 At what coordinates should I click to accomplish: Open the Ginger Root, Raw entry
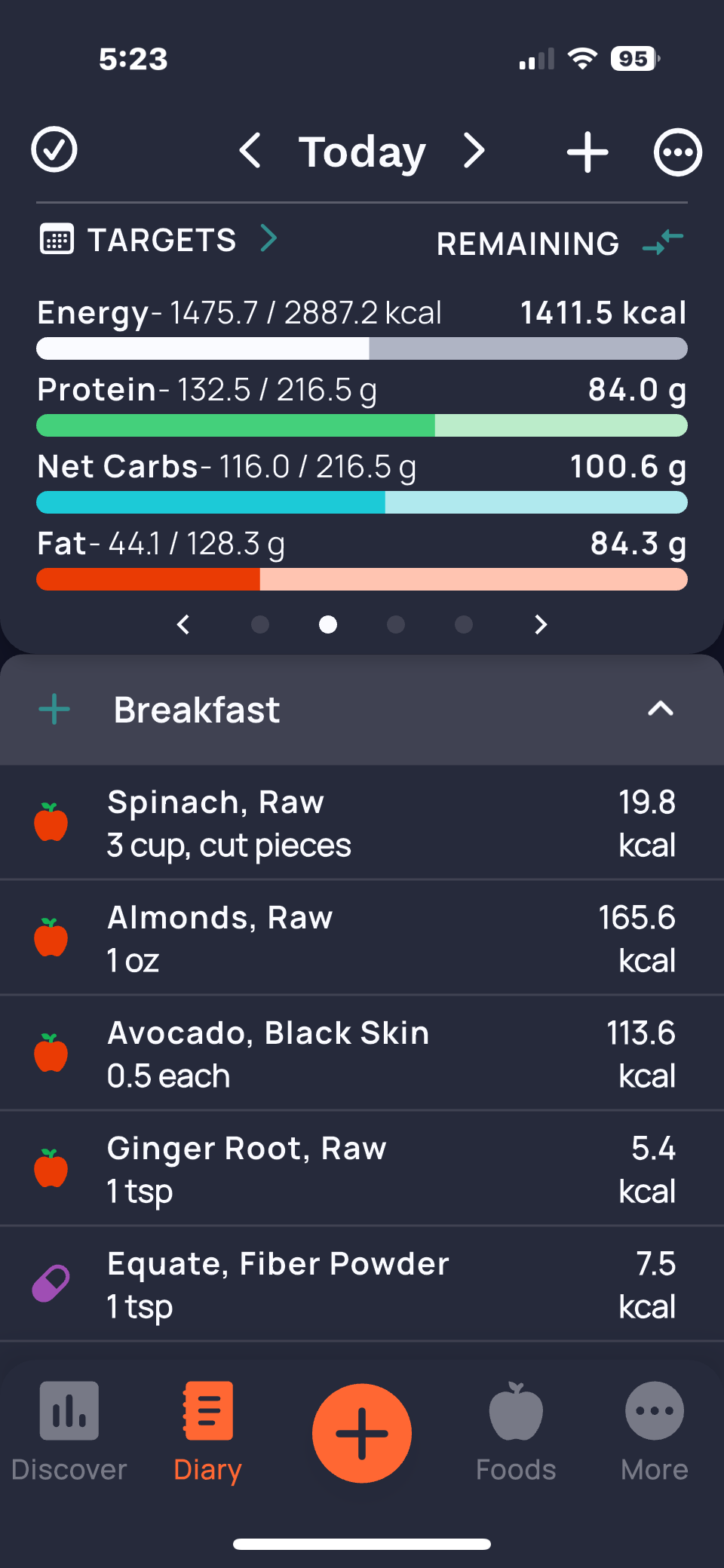(x=362, y=1169)
